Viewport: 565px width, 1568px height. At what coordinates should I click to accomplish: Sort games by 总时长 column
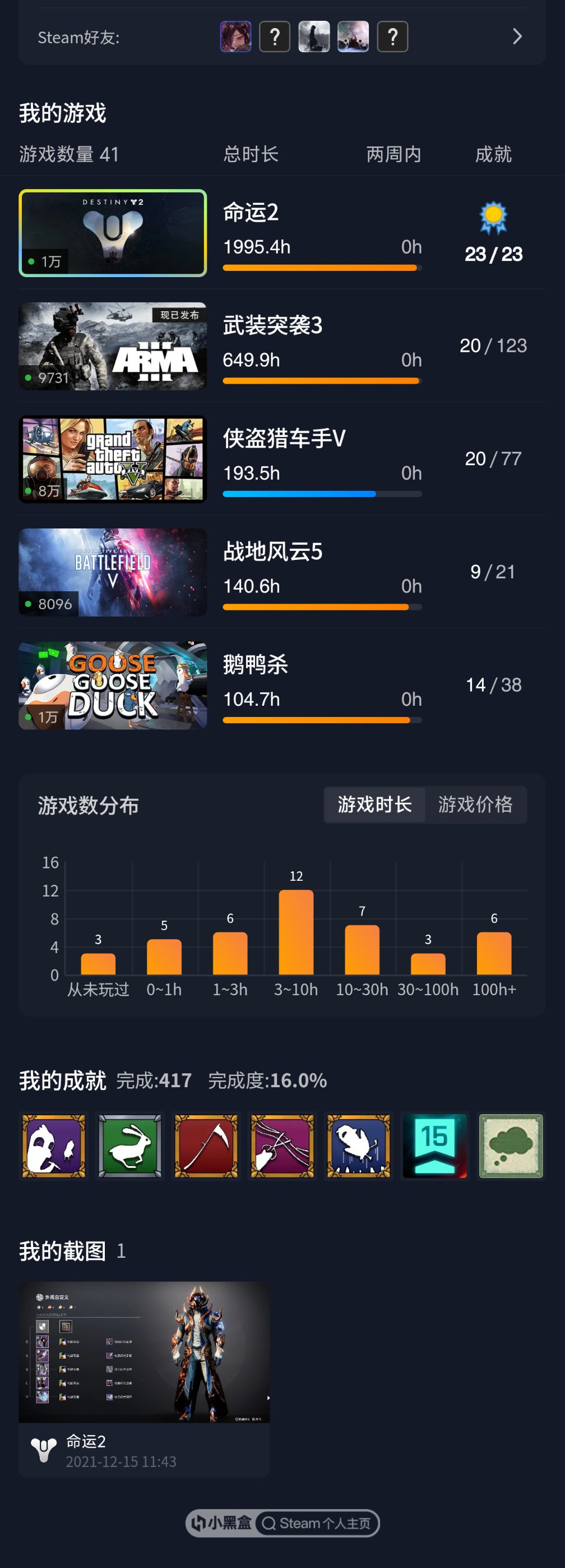pos(251,154)
